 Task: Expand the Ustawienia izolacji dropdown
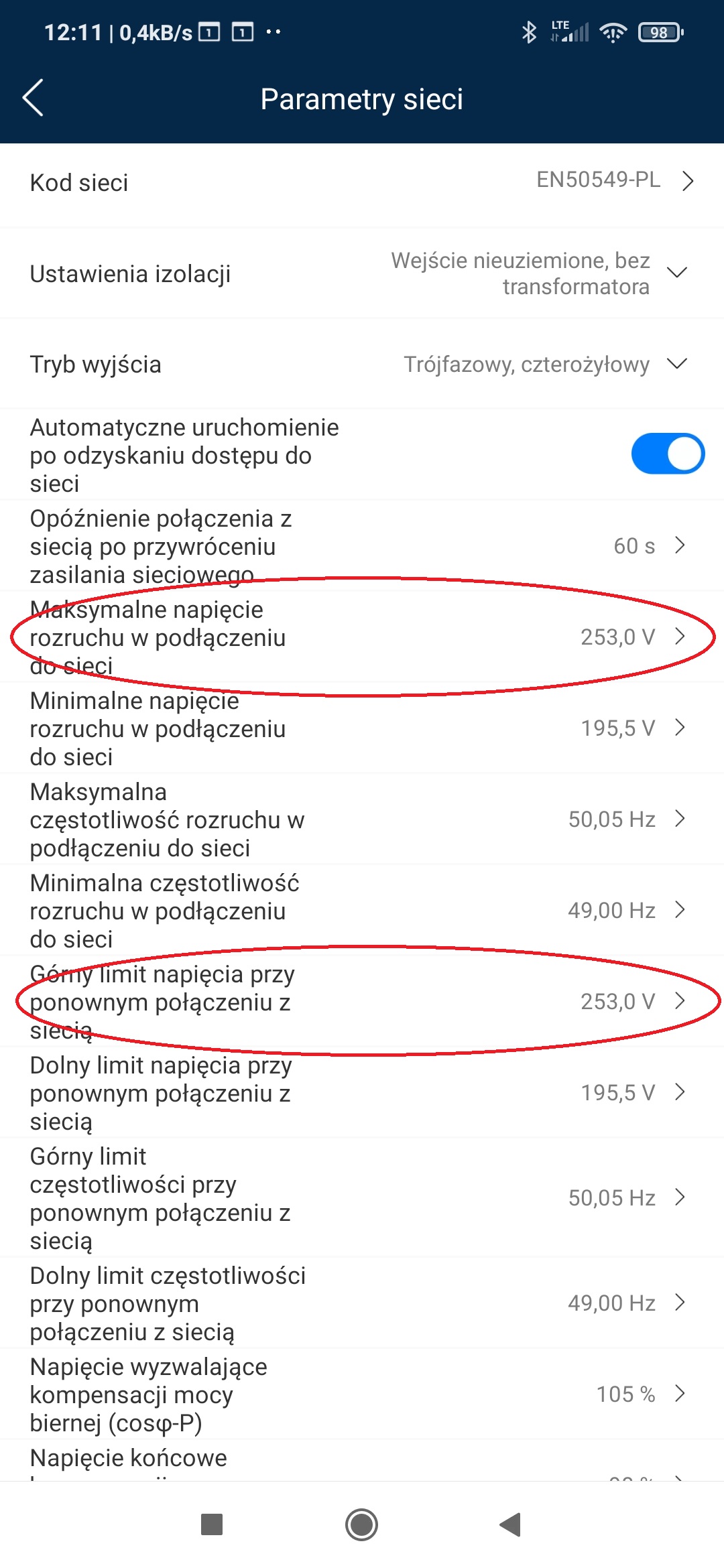[362, 273]
